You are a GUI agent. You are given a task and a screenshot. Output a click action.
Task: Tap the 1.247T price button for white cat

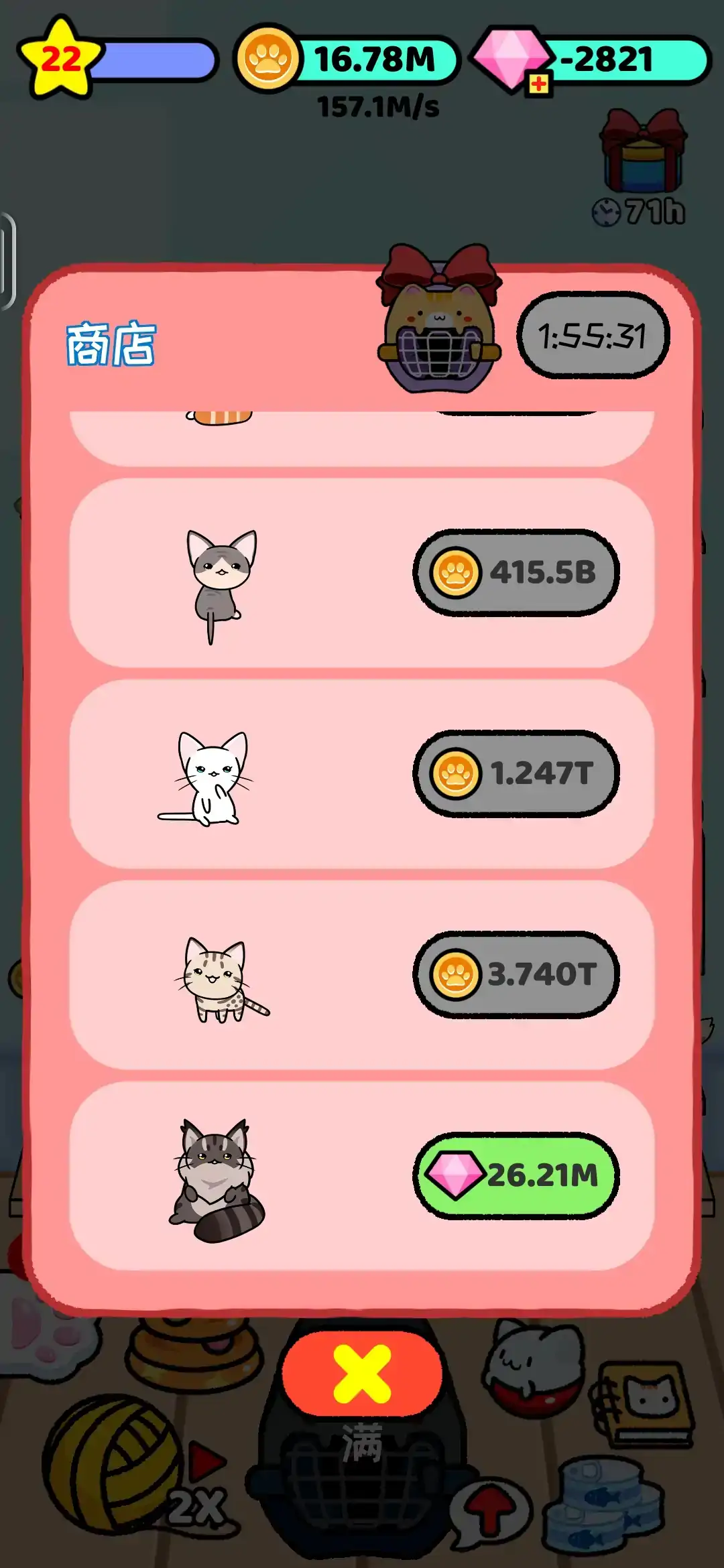coord(516,773)
